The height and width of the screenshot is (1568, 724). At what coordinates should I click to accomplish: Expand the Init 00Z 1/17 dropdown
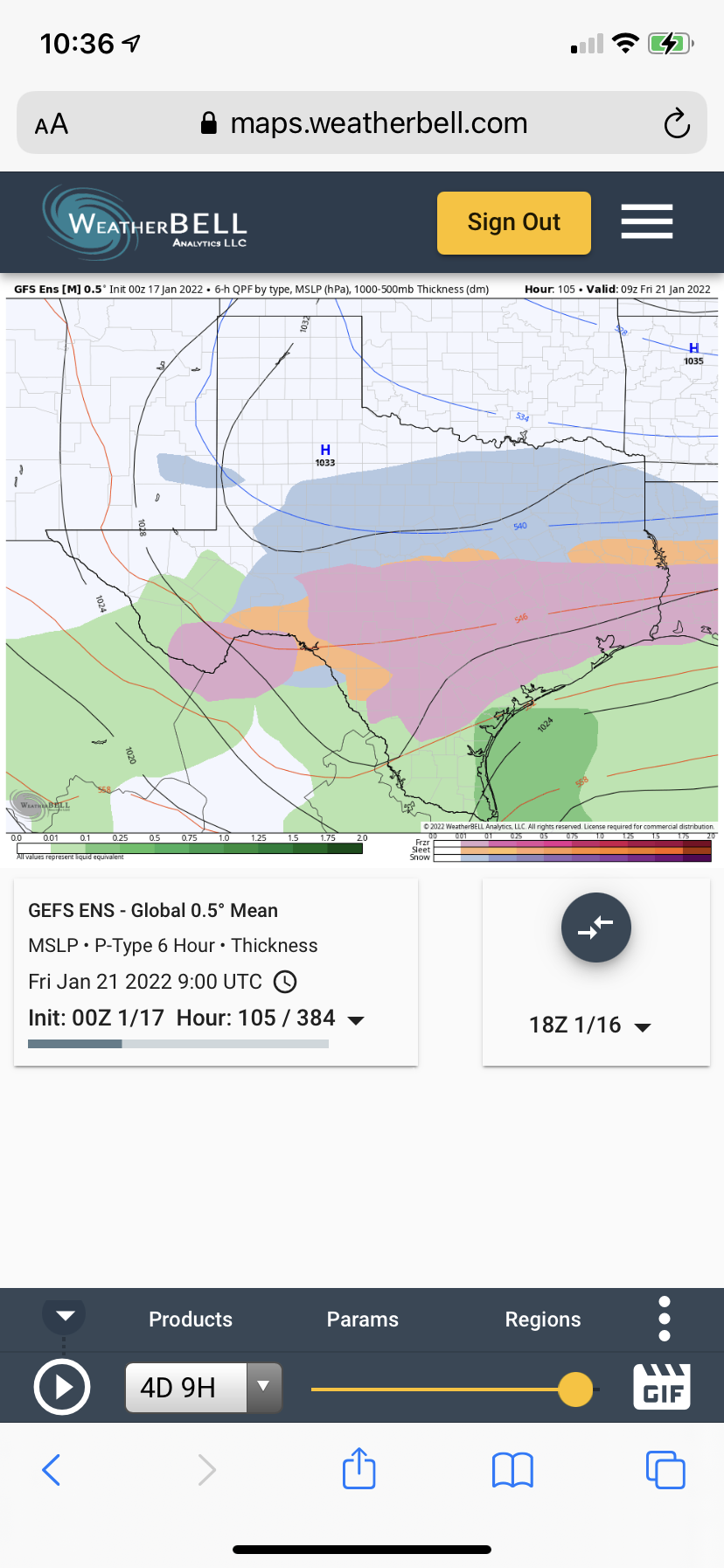[x=356, y=1019]
